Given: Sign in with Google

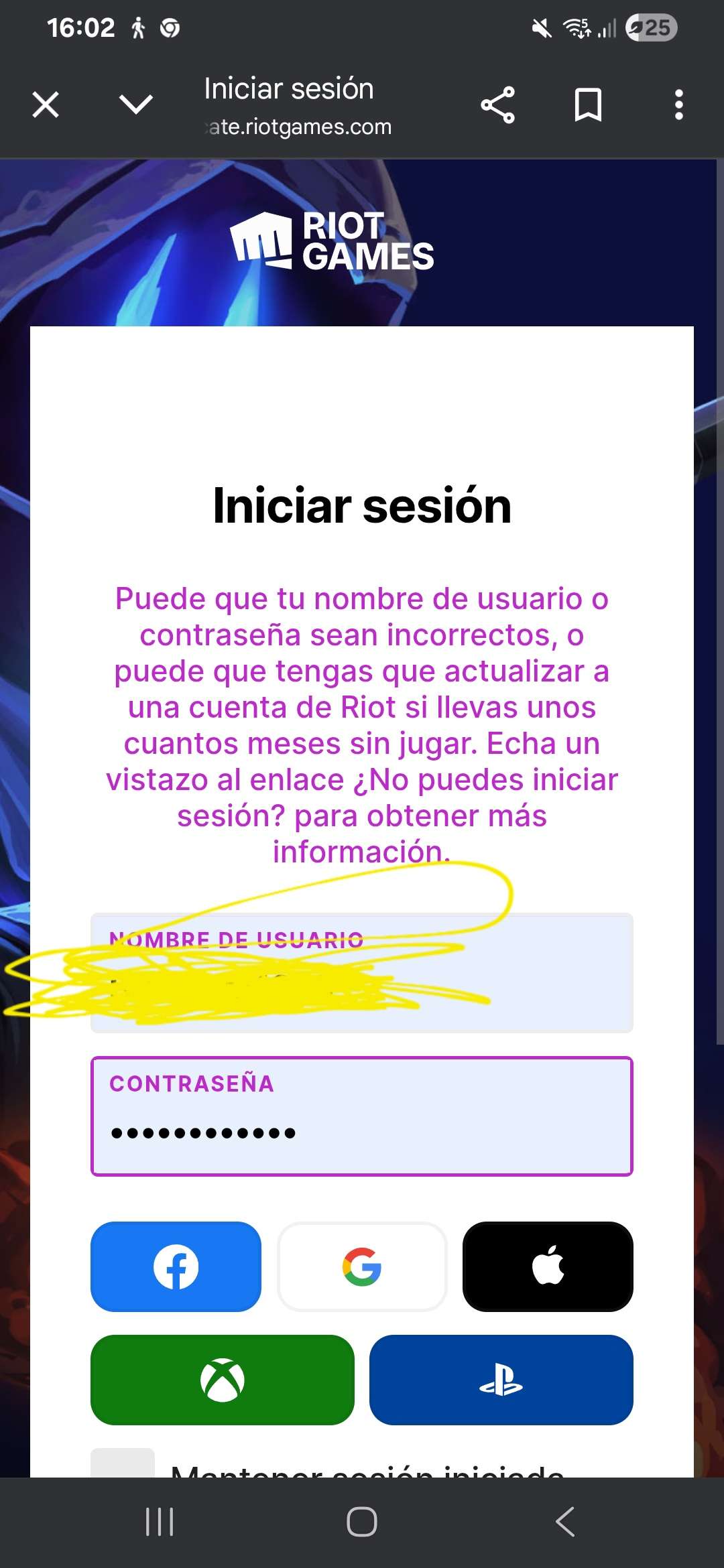Looking at the screenshot, I should point(362,1266).
